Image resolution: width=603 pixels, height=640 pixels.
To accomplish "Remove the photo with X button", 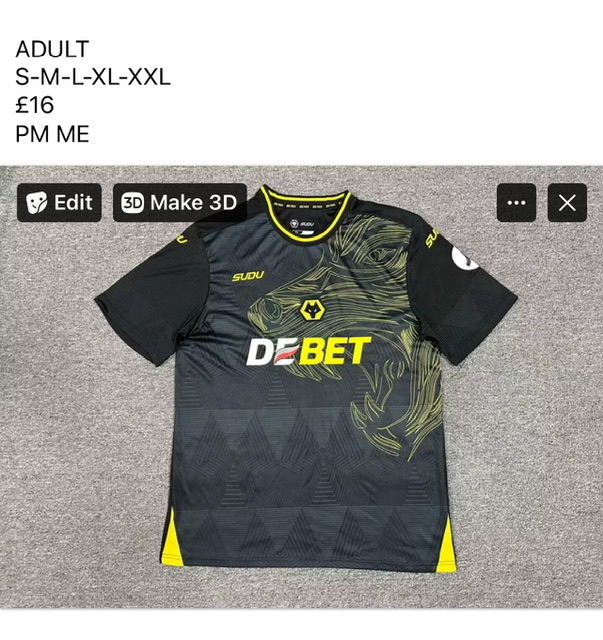I will 567,203.
